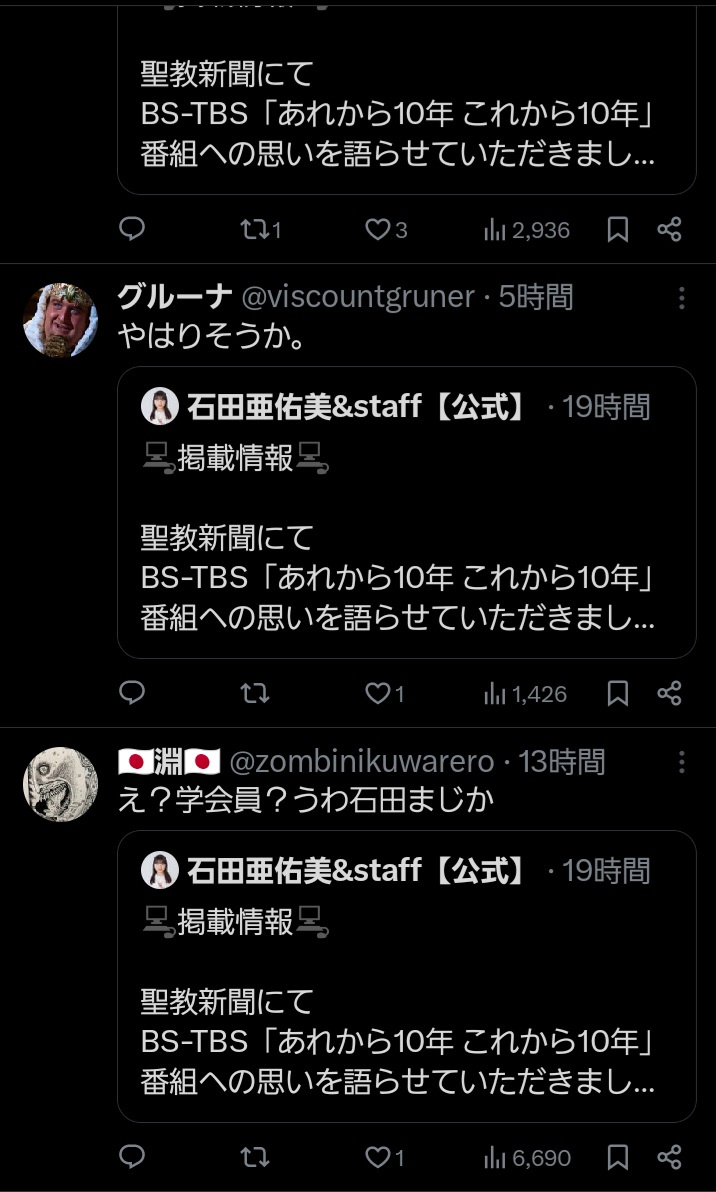This screenshot has height=1192, width=716.
Task: Reply to the post with 2,936 views
Action: point(132,230)
